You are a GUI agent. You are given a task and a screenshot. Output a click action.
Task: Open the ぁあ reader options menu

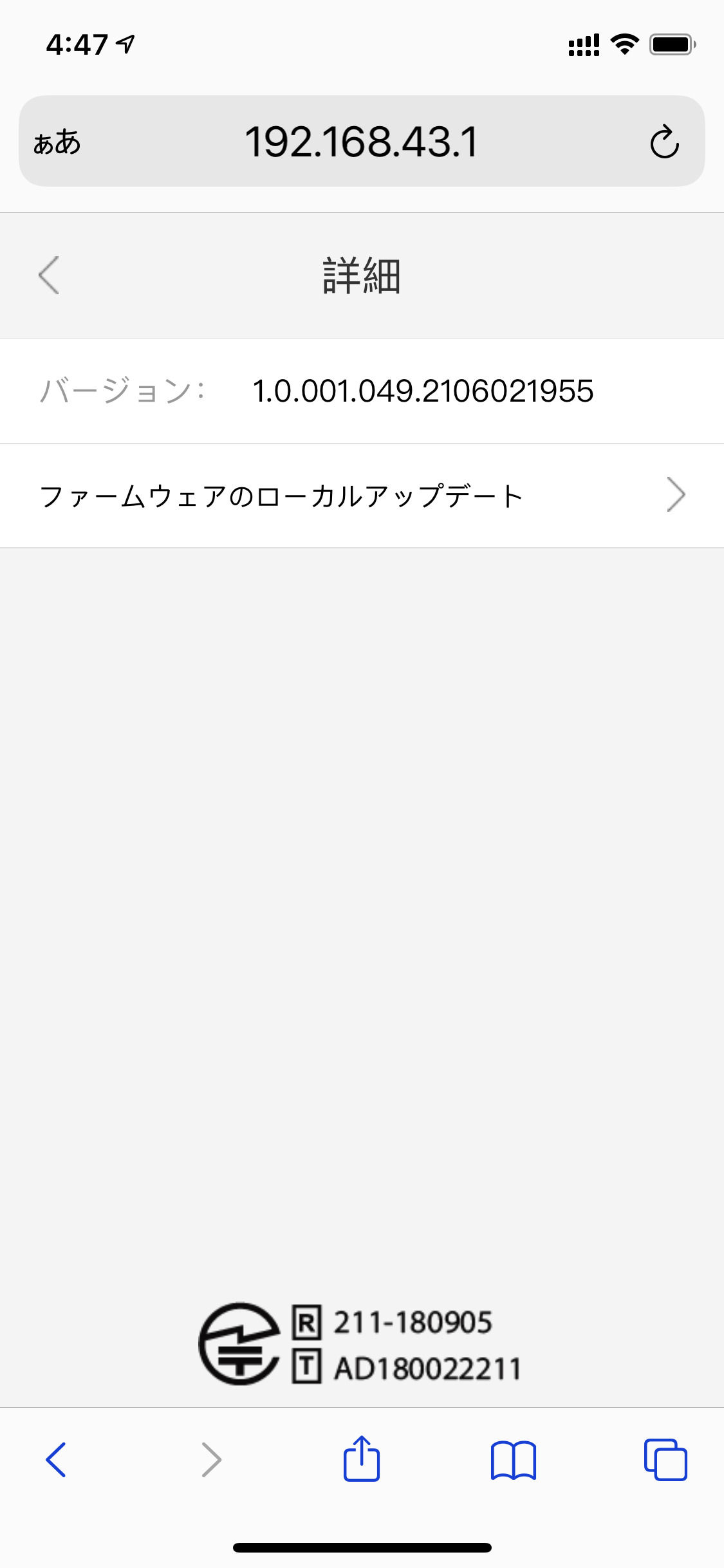pos(57,142)
